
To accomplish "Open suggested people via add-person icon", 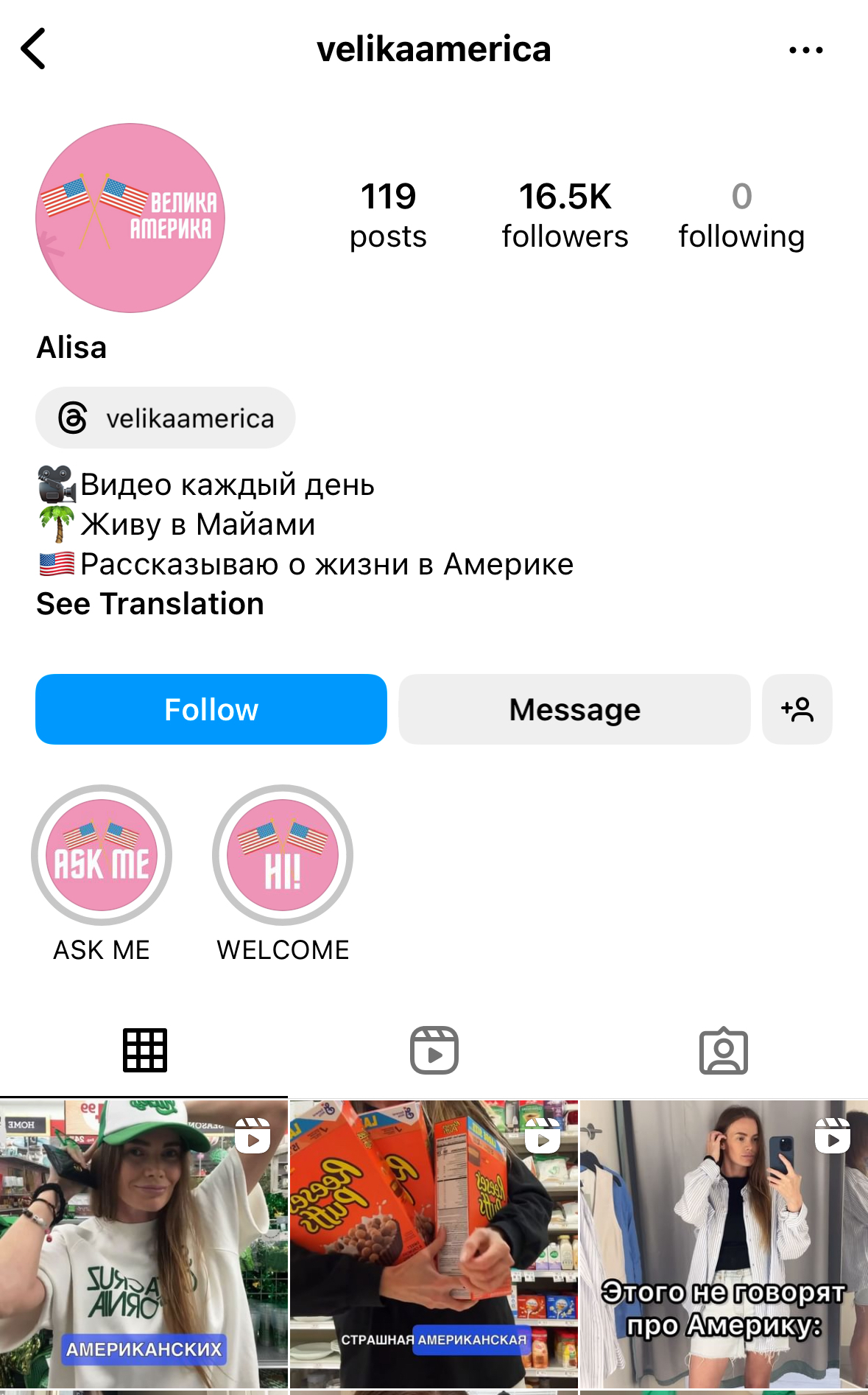I will pyautogui.click(x=797, y=709).
